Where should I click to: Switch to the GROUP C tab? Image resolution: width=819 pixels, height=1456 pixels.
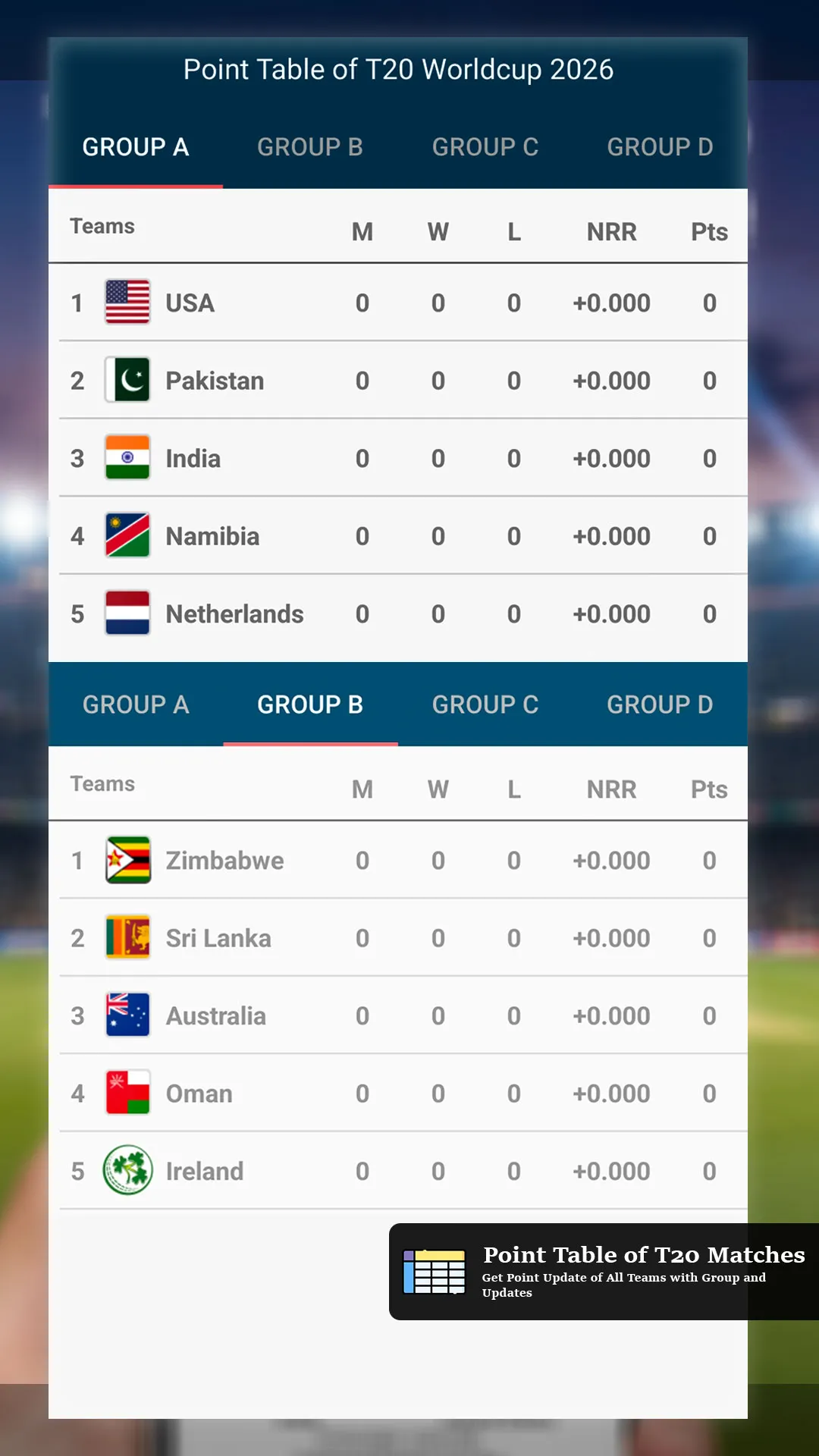pyautogui.click(x=485, y=146)
